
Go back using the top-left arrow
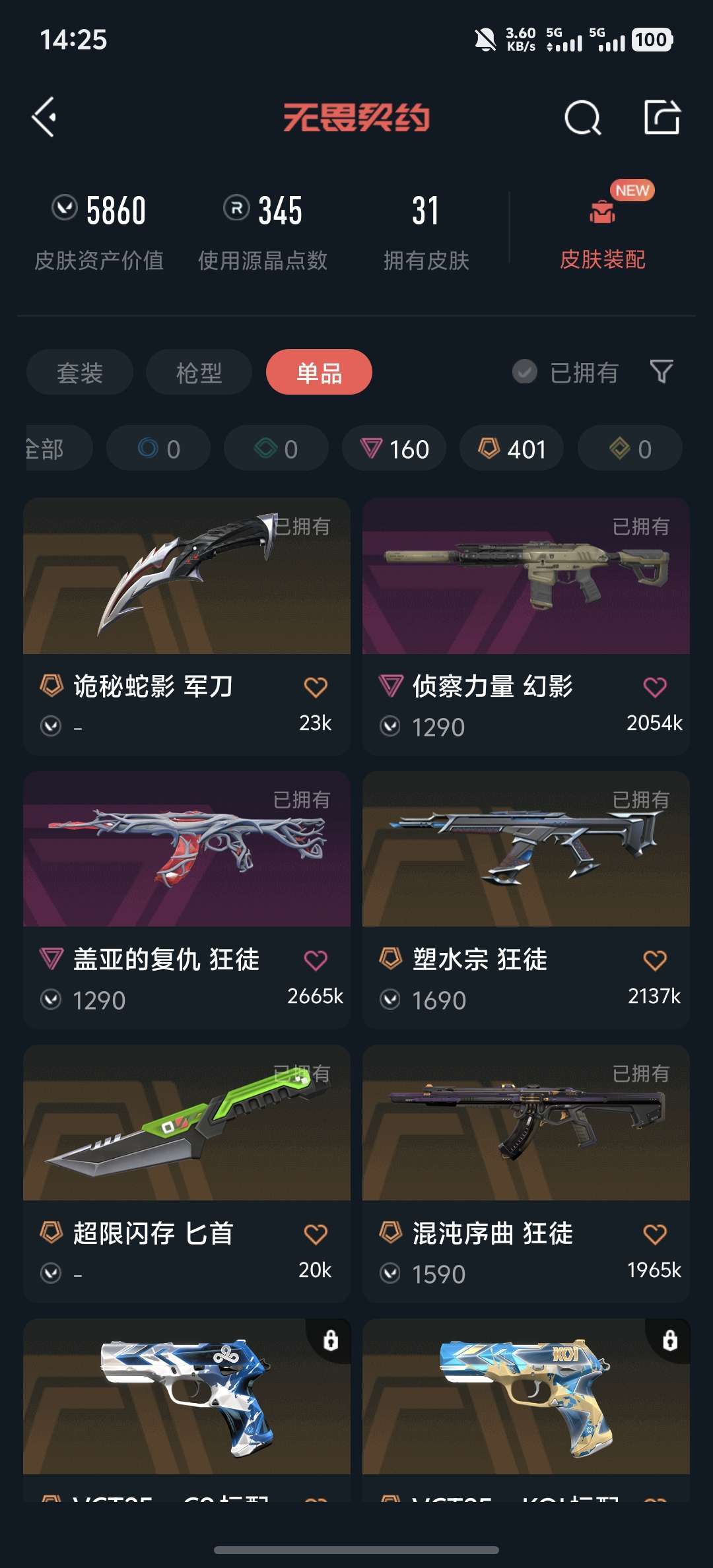click(x=44, y=117)
